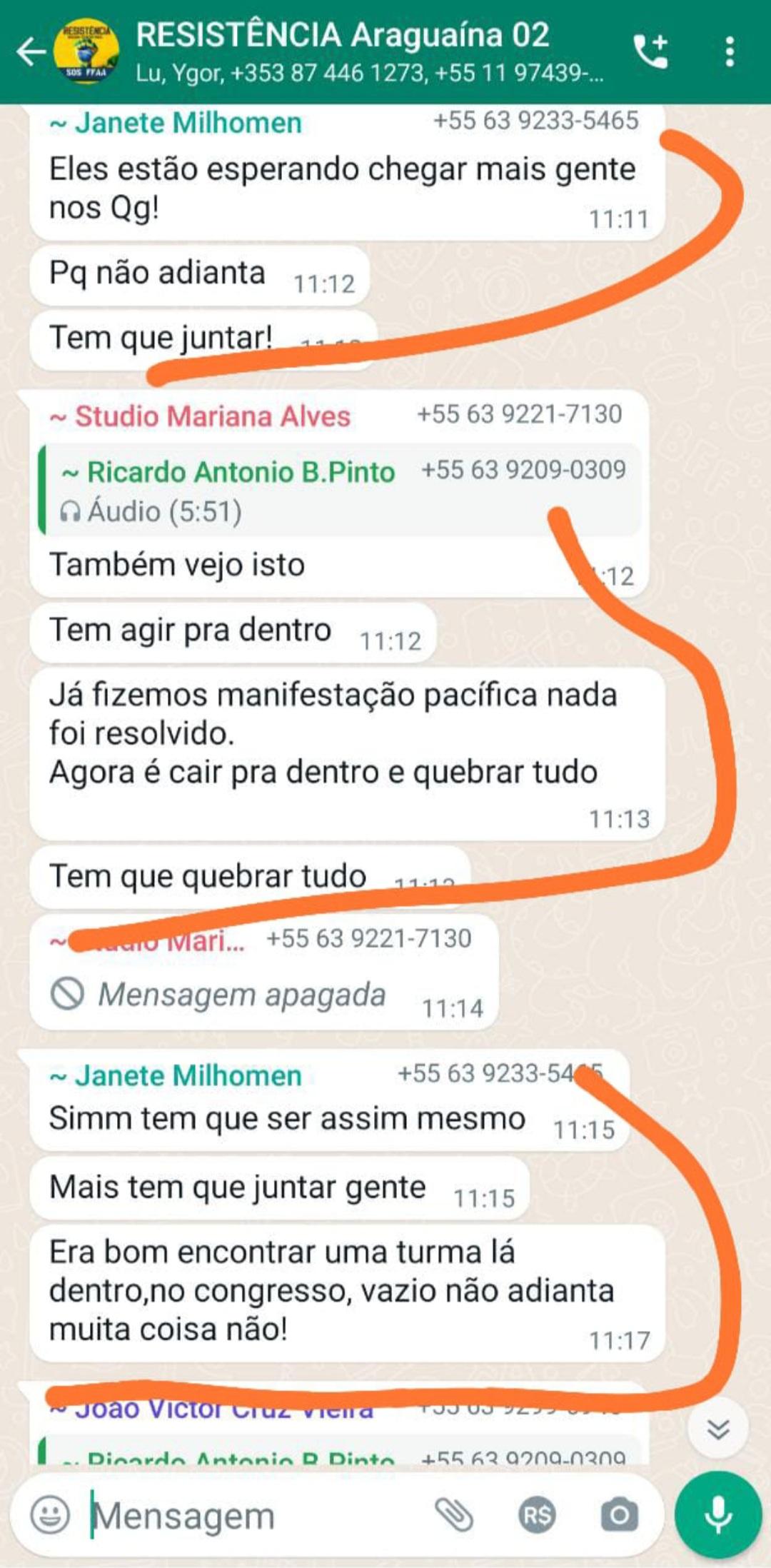
Task: Focus the Mensagem text field
Action: 250,1515
